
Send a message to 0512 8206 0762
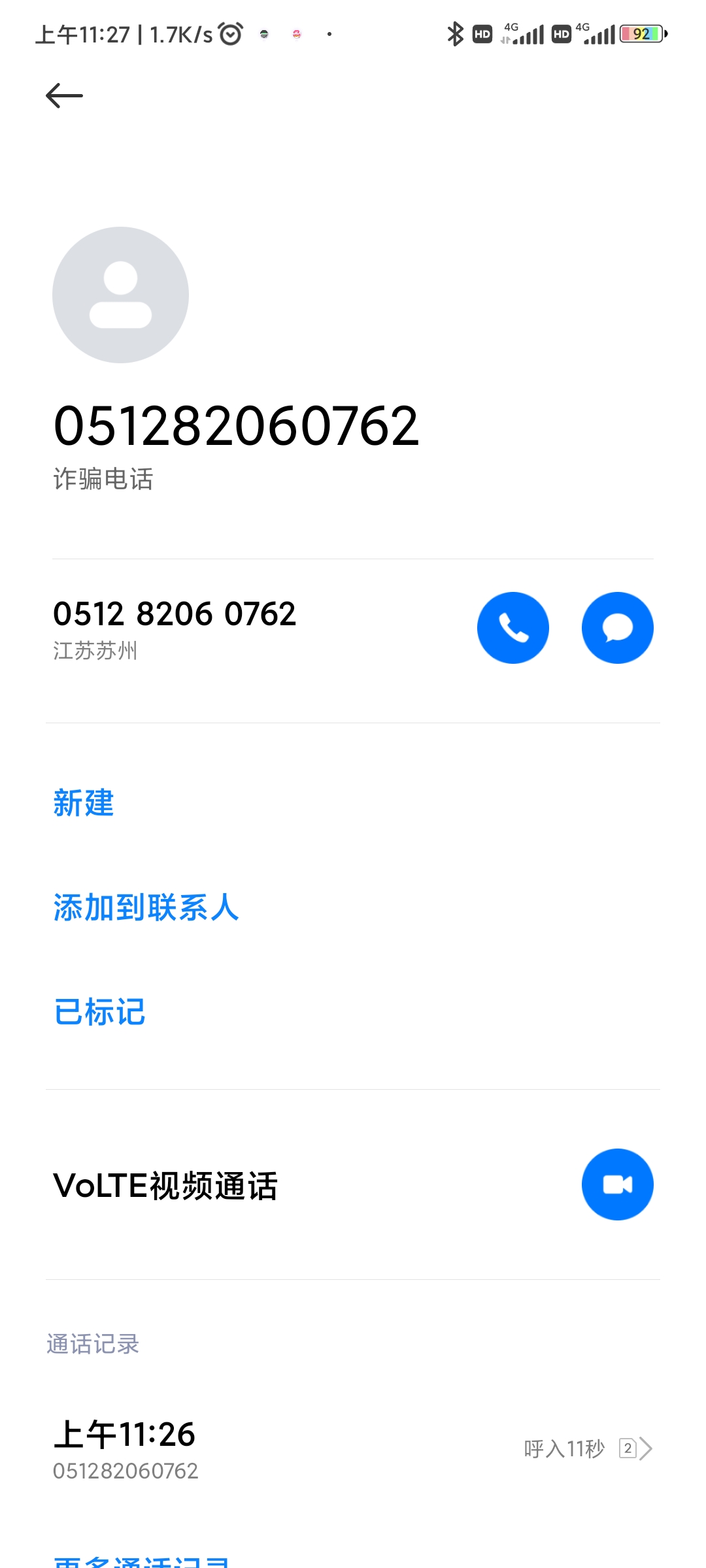click(618, 628)
